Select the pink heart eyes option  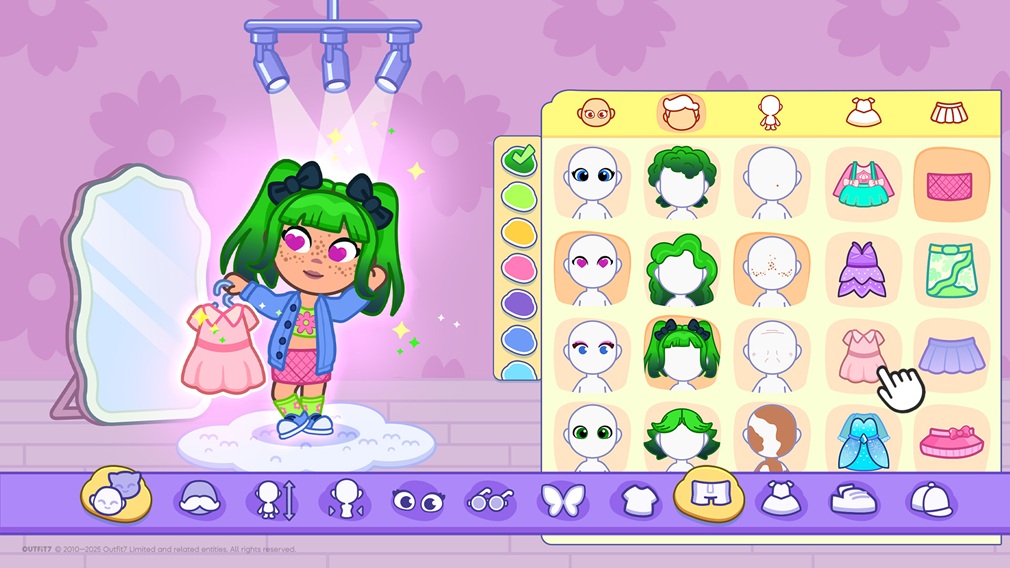(x=591, y=268)
